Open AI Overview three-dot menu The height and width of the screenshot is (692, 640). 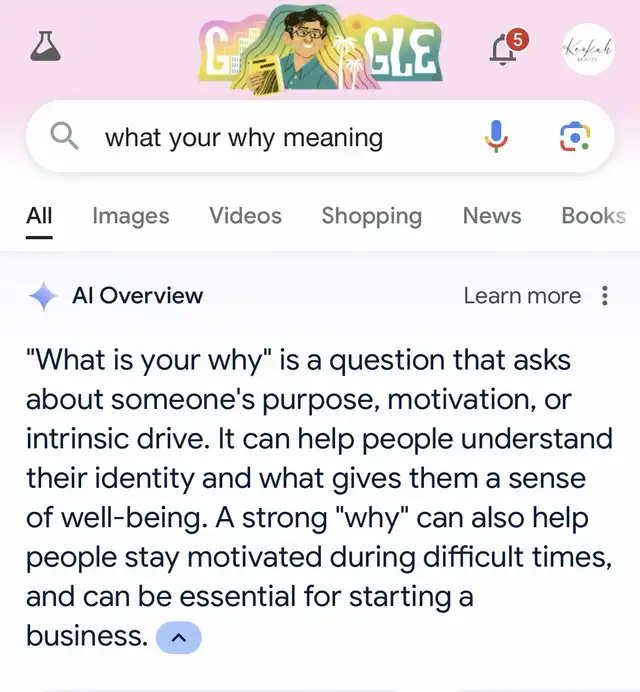[605, 296]
